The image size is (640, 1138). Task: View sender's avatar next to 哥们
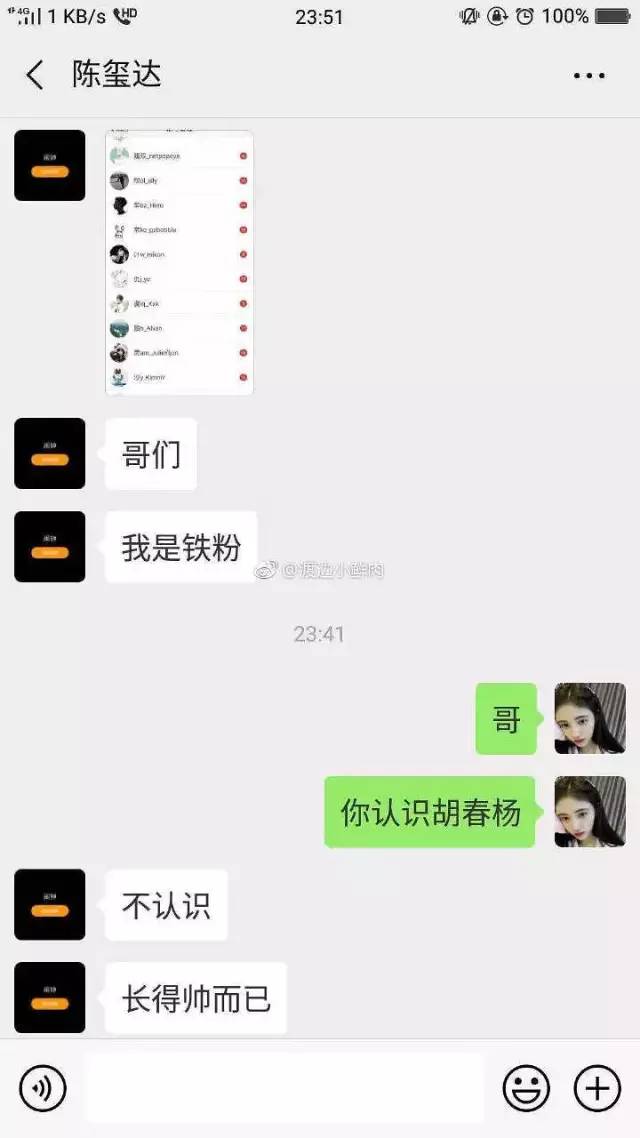click(50, 454)
